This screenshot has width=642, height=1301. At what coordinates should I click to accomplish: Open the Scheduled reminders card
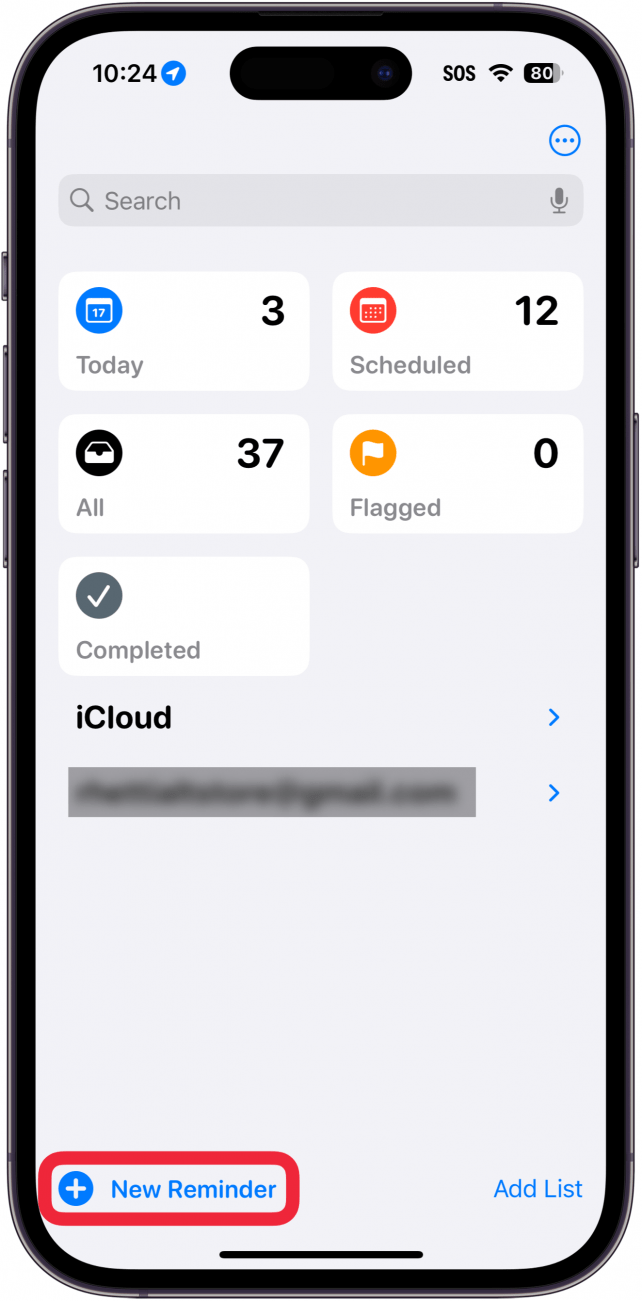(x=457, y=331)
